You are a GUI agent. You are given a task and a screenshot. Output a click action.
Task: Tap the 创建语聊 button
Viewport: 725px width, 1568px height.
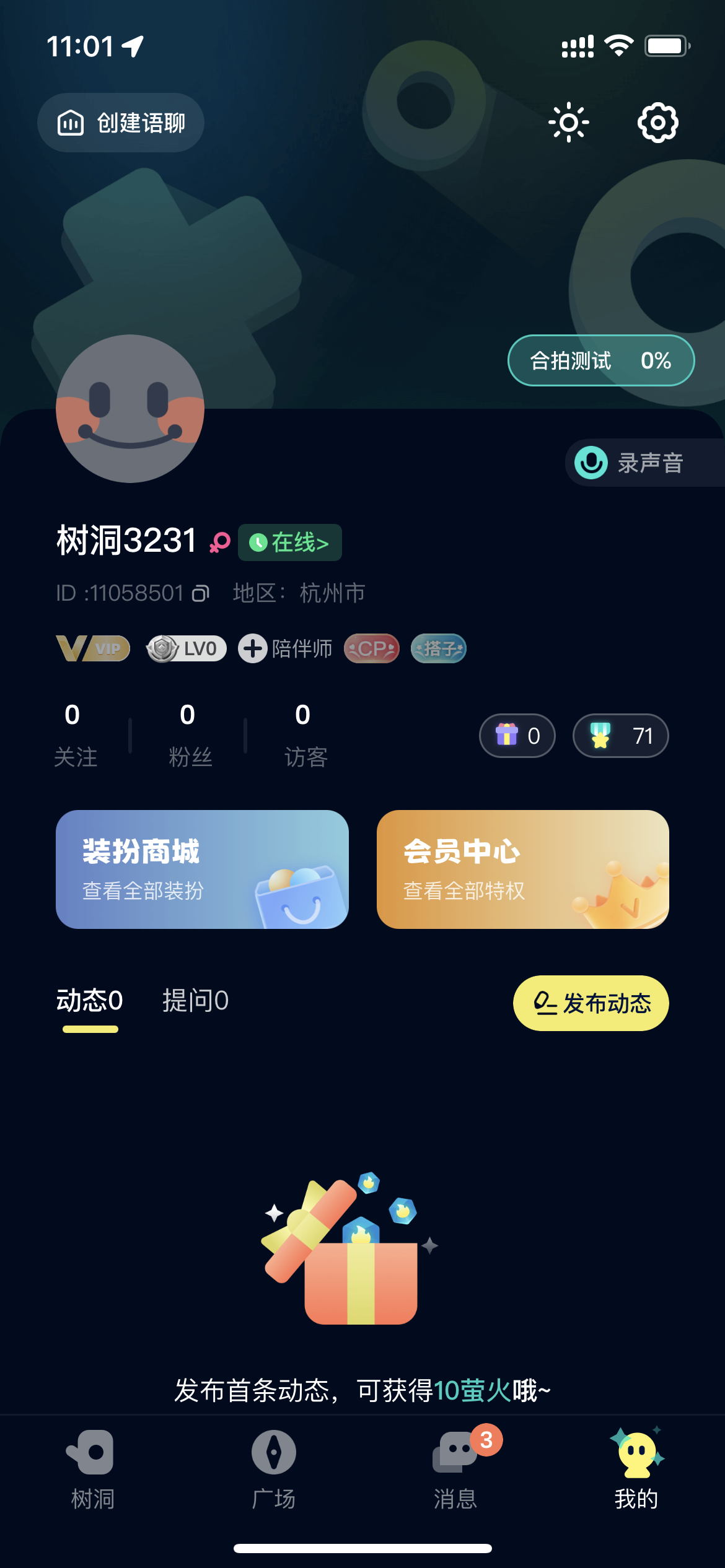click(x=121, y=123)
